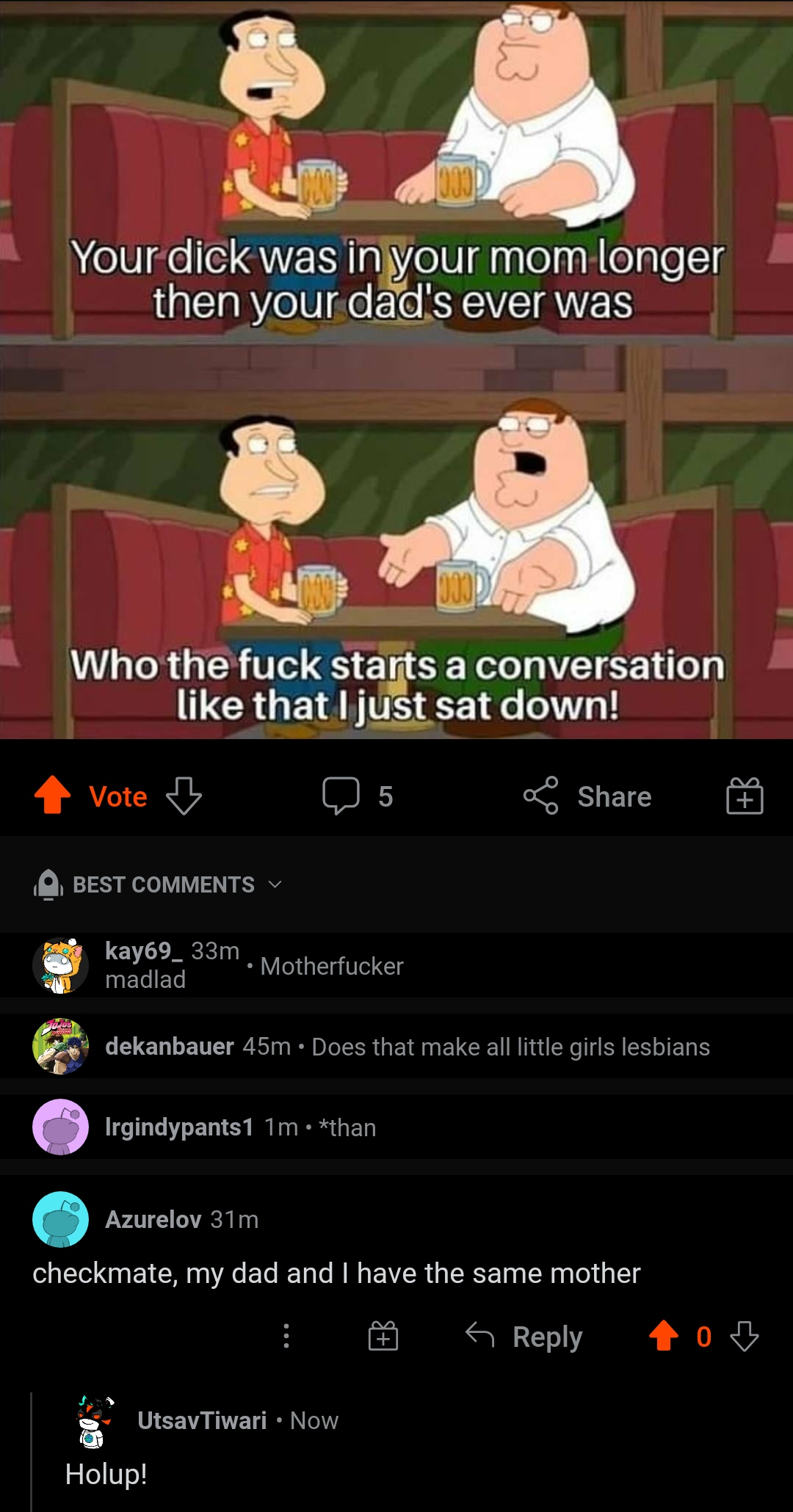
Task: Downvote Azurelov's comment
Action: [745, 1336]
